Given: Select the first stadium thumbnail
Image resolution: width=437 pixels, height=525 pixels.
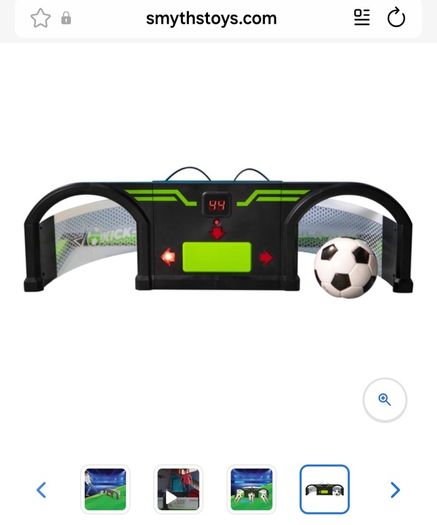Looking at the screenshot, I should (x=105, y=489).
